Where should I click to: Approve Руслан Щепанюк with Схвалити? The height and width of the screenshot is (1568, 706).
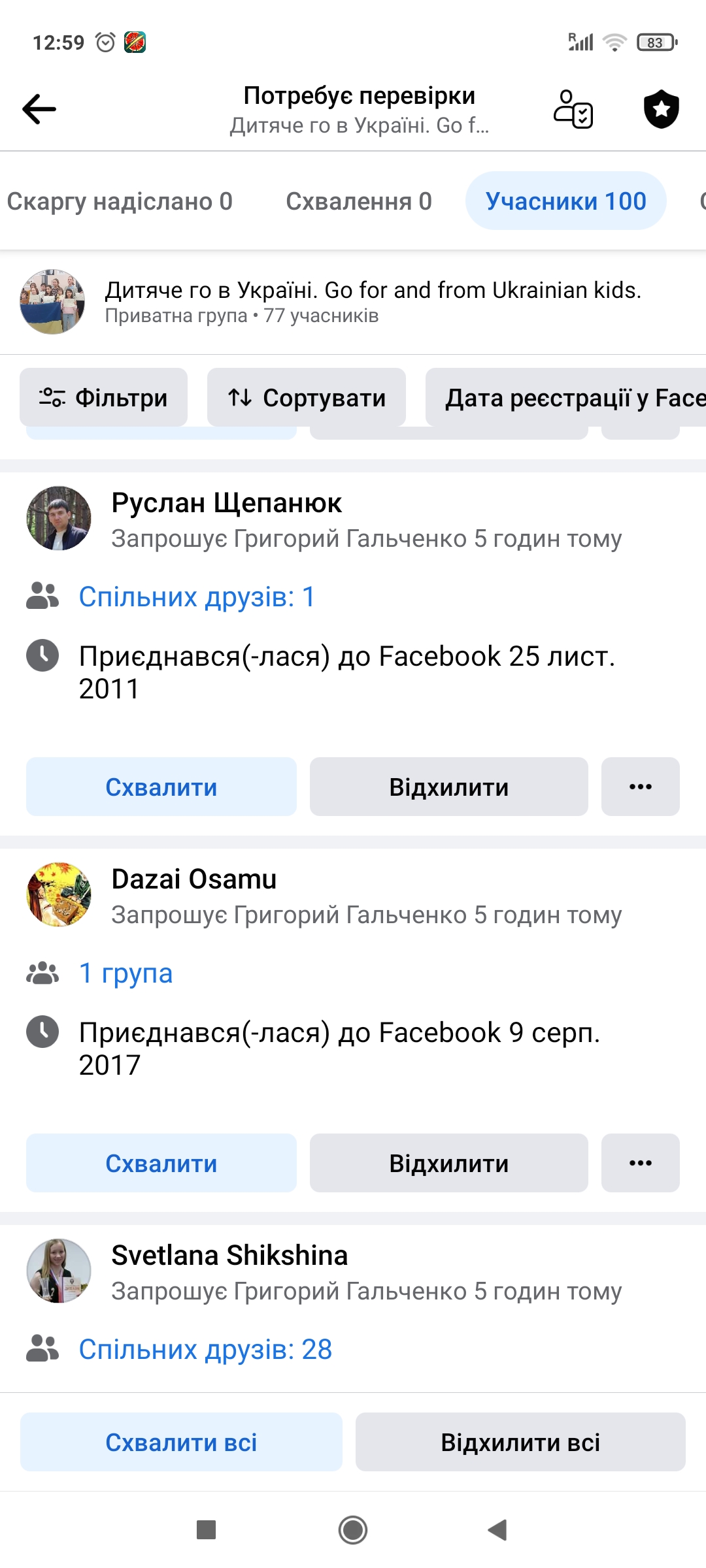tap(161, 787)
